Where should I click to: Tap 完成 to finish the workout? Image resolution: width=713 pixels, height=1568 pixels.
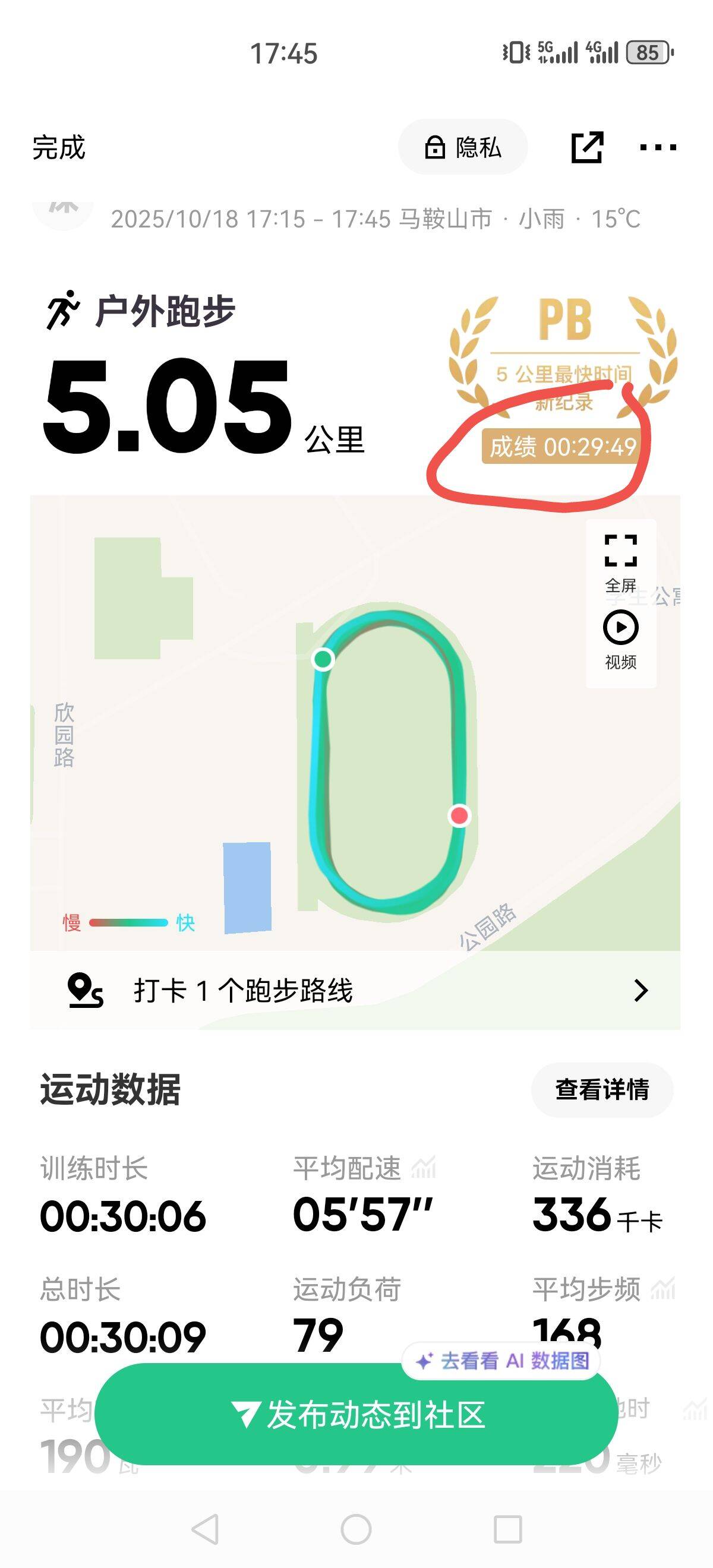pos(58,147)
